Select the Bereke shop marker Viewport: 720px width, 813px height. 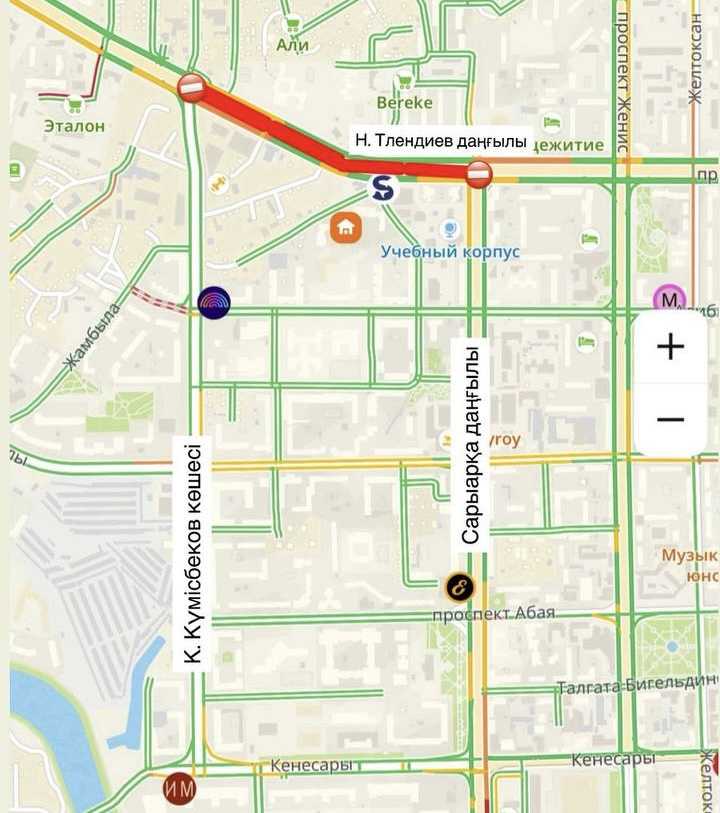click(404, 82)
